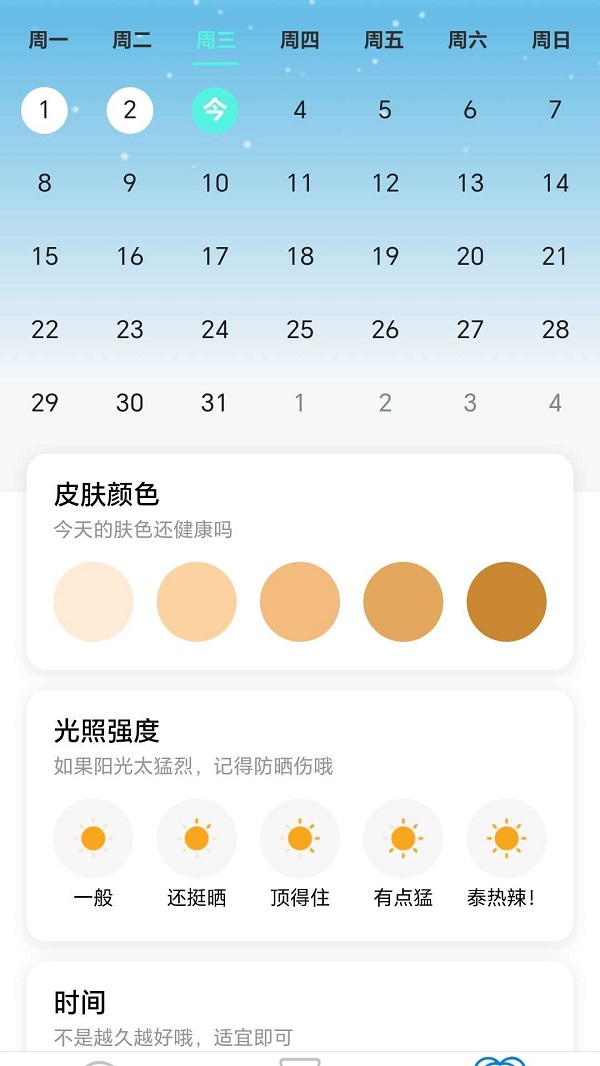Viewport: 600px width, 1066px height.
Task: Select today's date marked 今
Action: [x=215, y=110]
